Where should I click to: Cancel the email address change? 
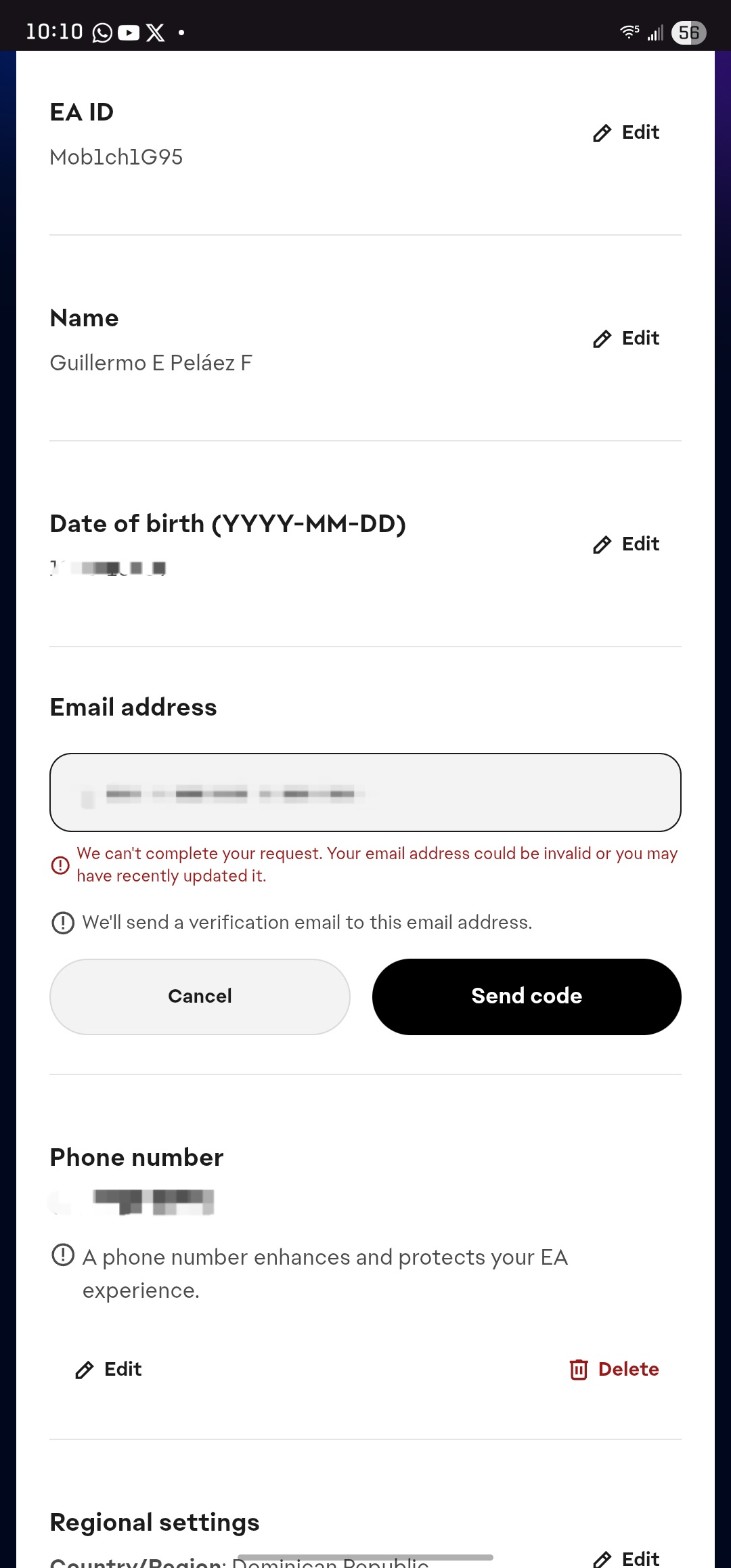click(x=200, y=997)
